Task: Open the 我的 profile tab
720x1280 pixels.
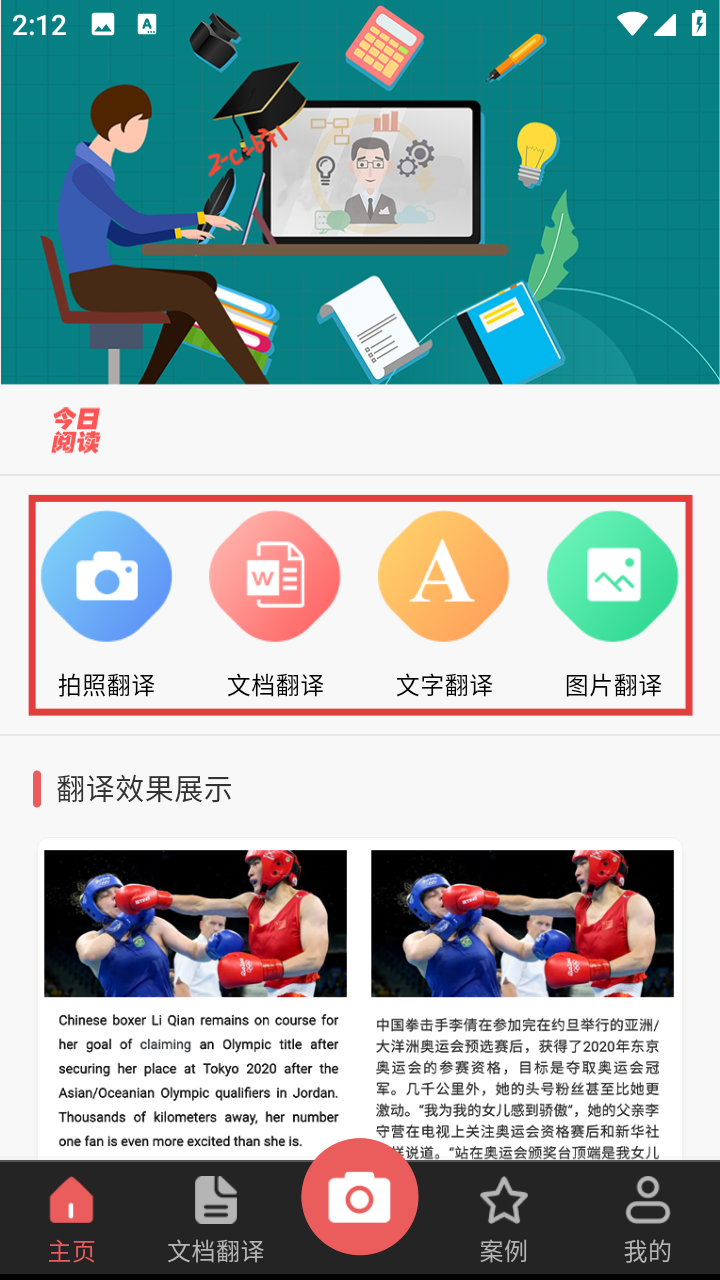Action: (x=647, y=1220)
